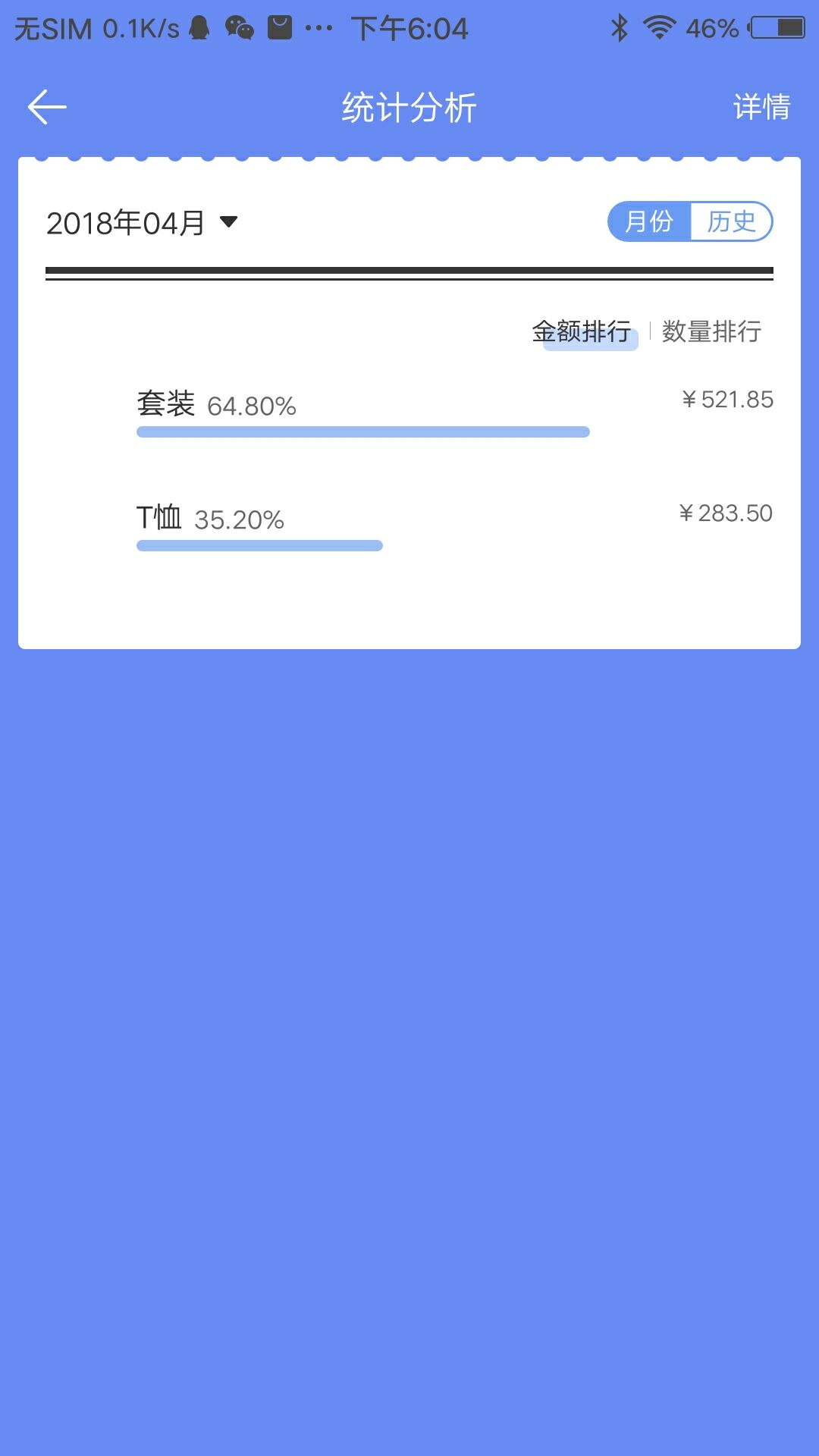Switch to 数量排行 ranking tab
The image size is (819, 1456).
711,331
